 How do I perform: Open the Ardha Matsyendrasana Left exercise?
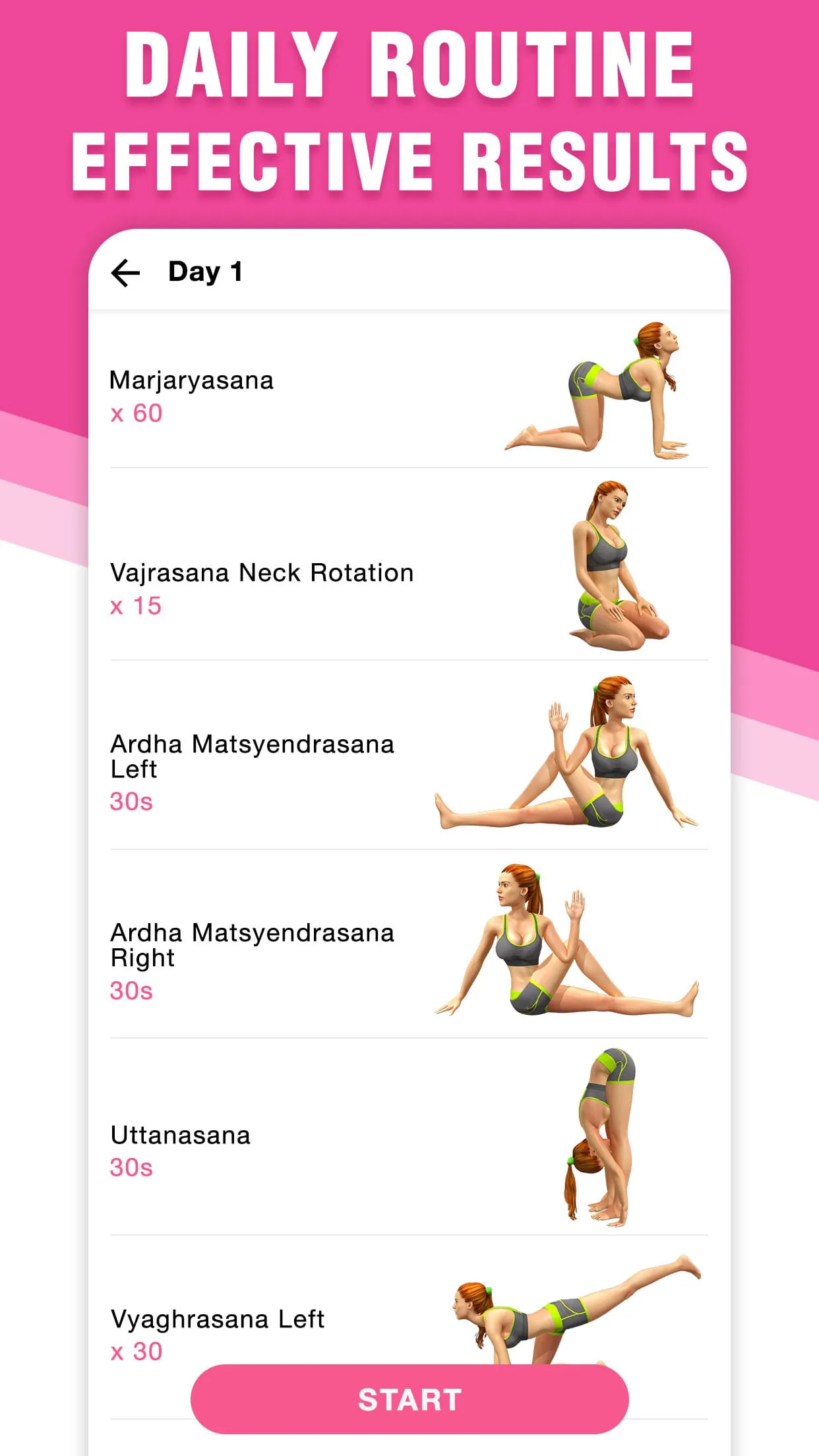[x=253, y=756]
